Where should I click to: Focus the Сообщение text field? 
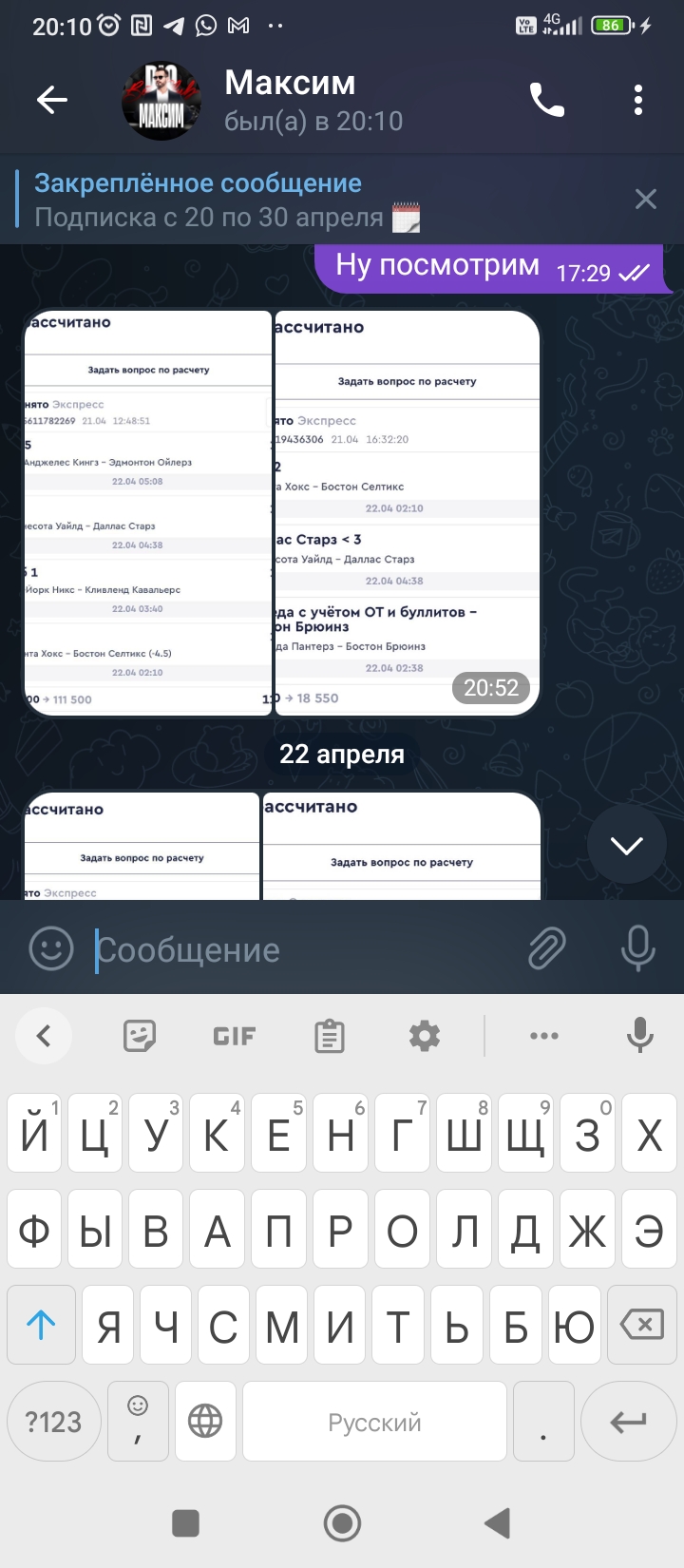point(304,949)
